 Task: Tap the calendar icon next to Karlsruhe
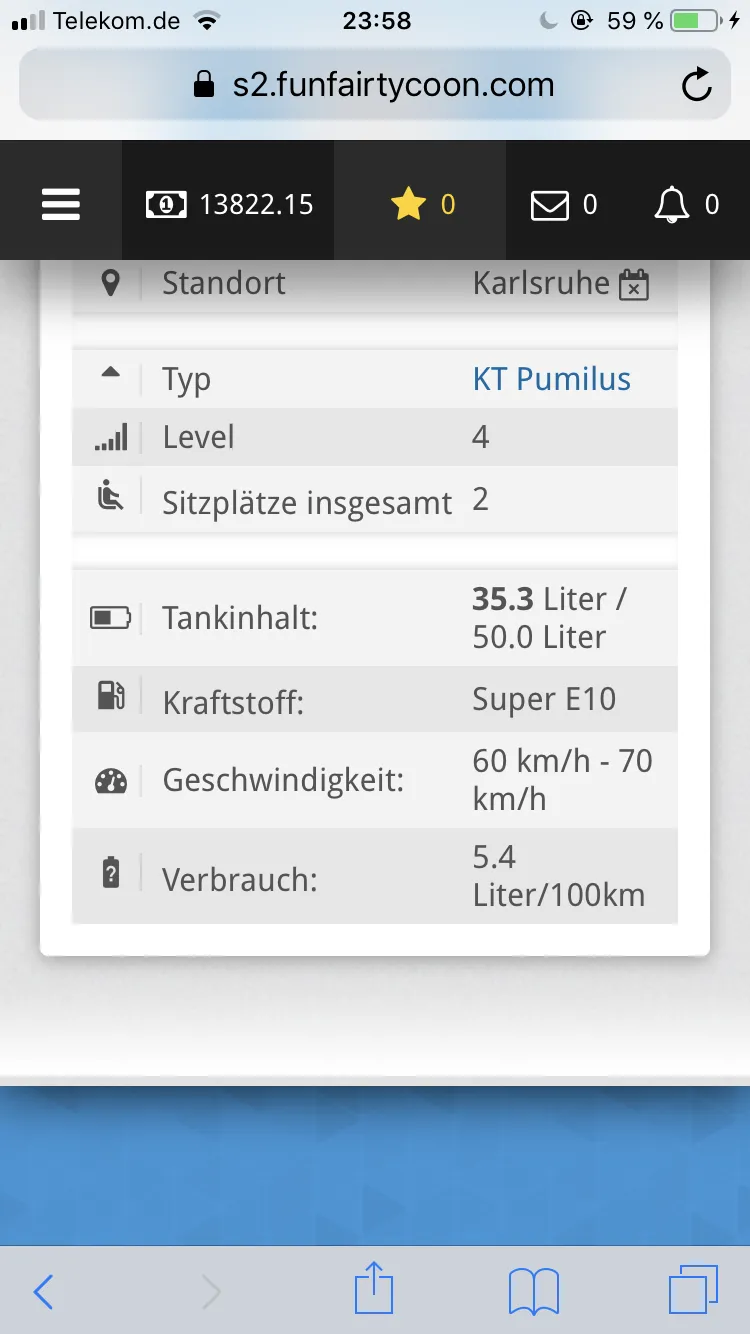[634, 284]
